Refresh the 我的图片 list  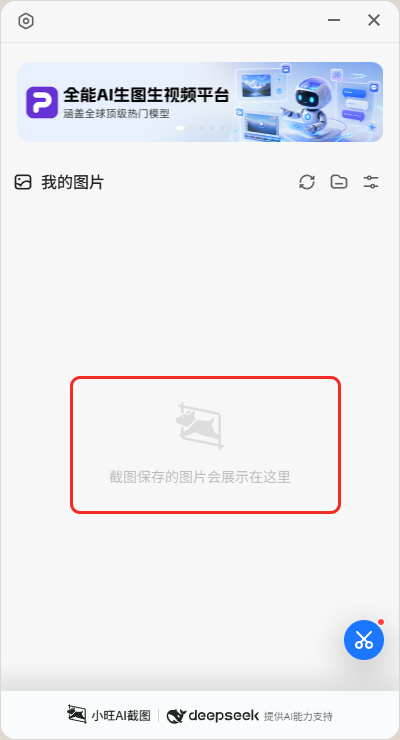pos(307,182)
